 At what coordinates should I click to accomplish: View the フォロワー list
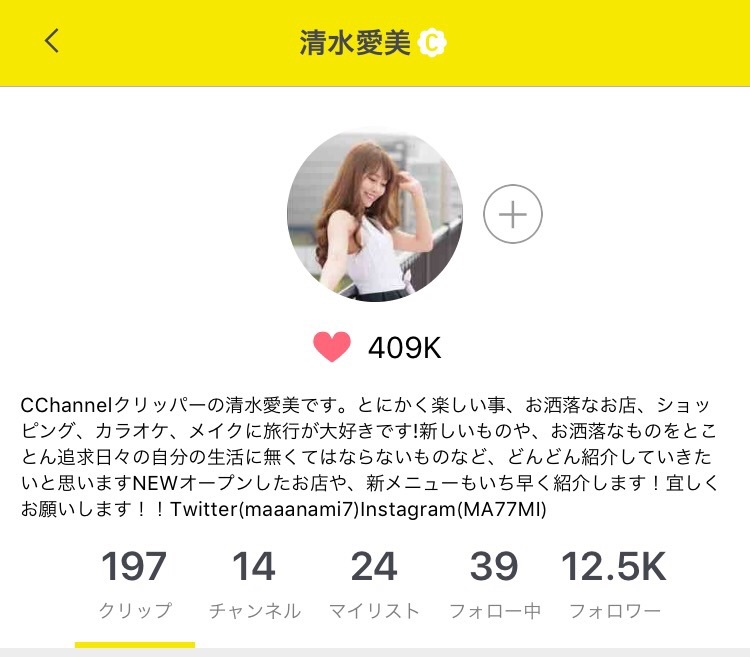(614, 585)
